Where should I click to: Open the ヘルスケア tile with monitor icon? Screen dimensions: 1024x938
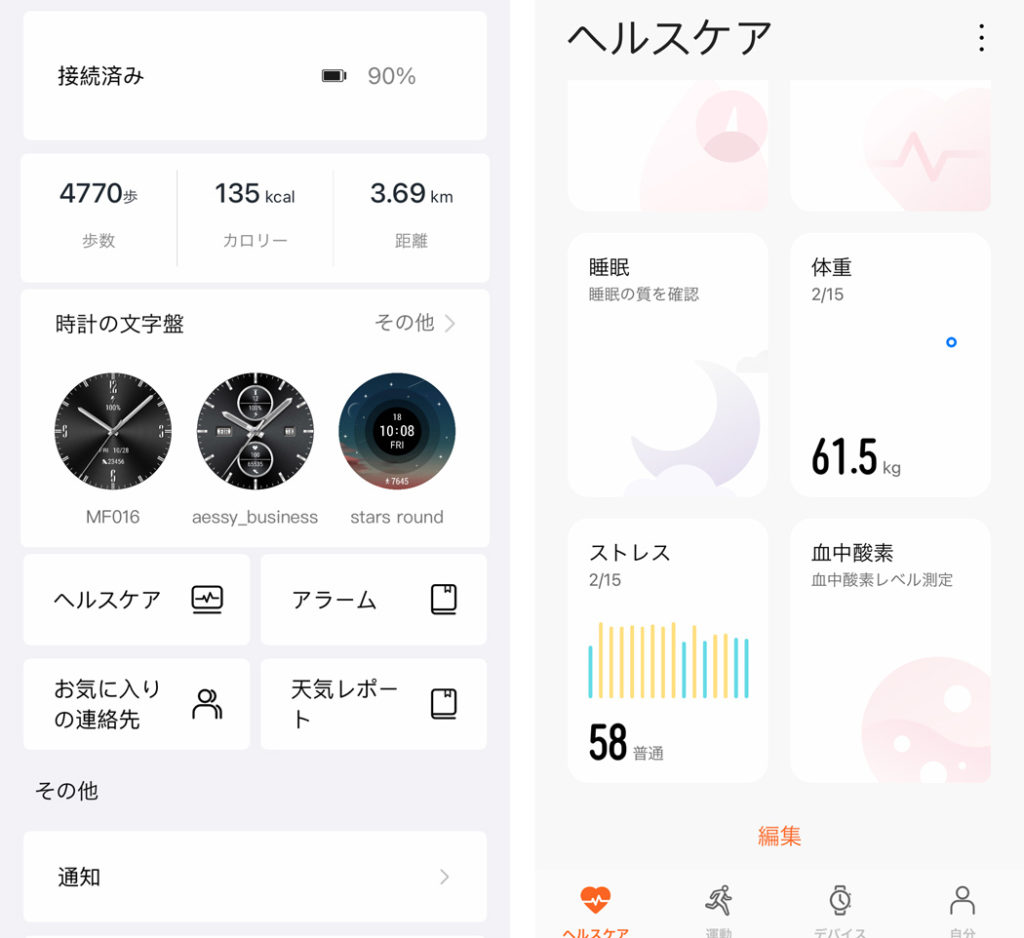click(136, 600)
